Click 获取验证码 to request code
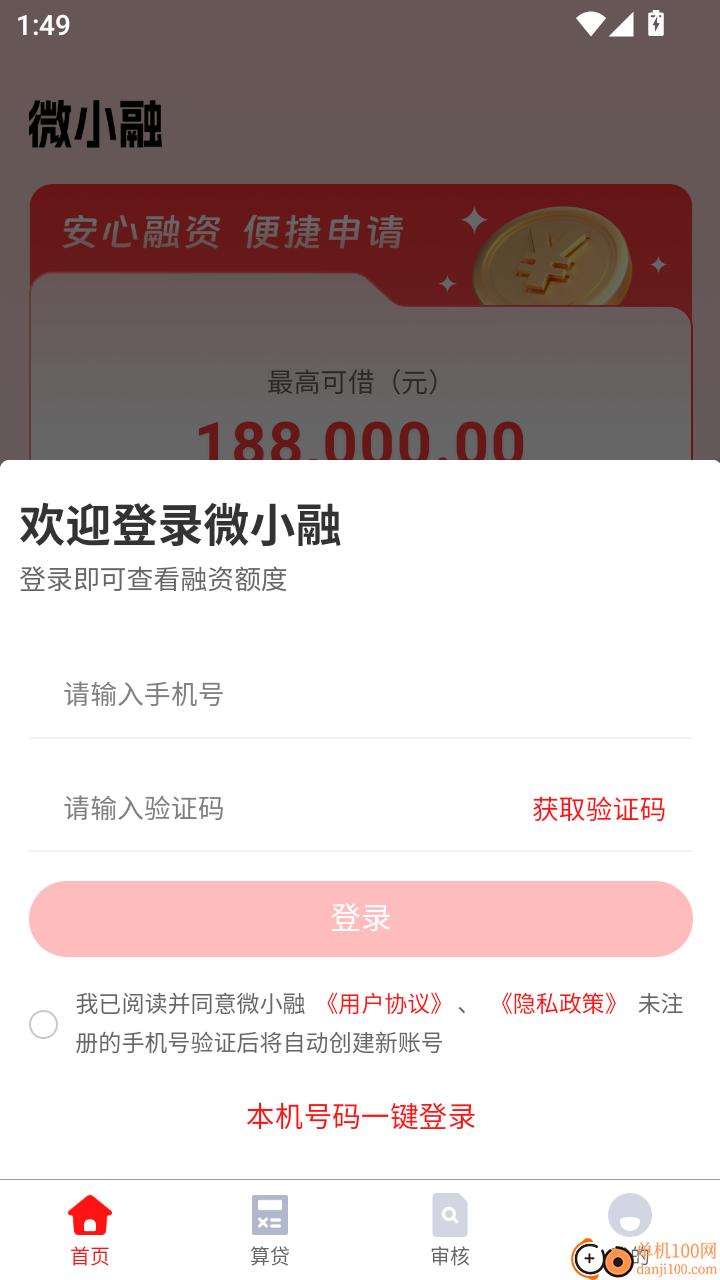720x1280 pixels. [x=599, y=809]
